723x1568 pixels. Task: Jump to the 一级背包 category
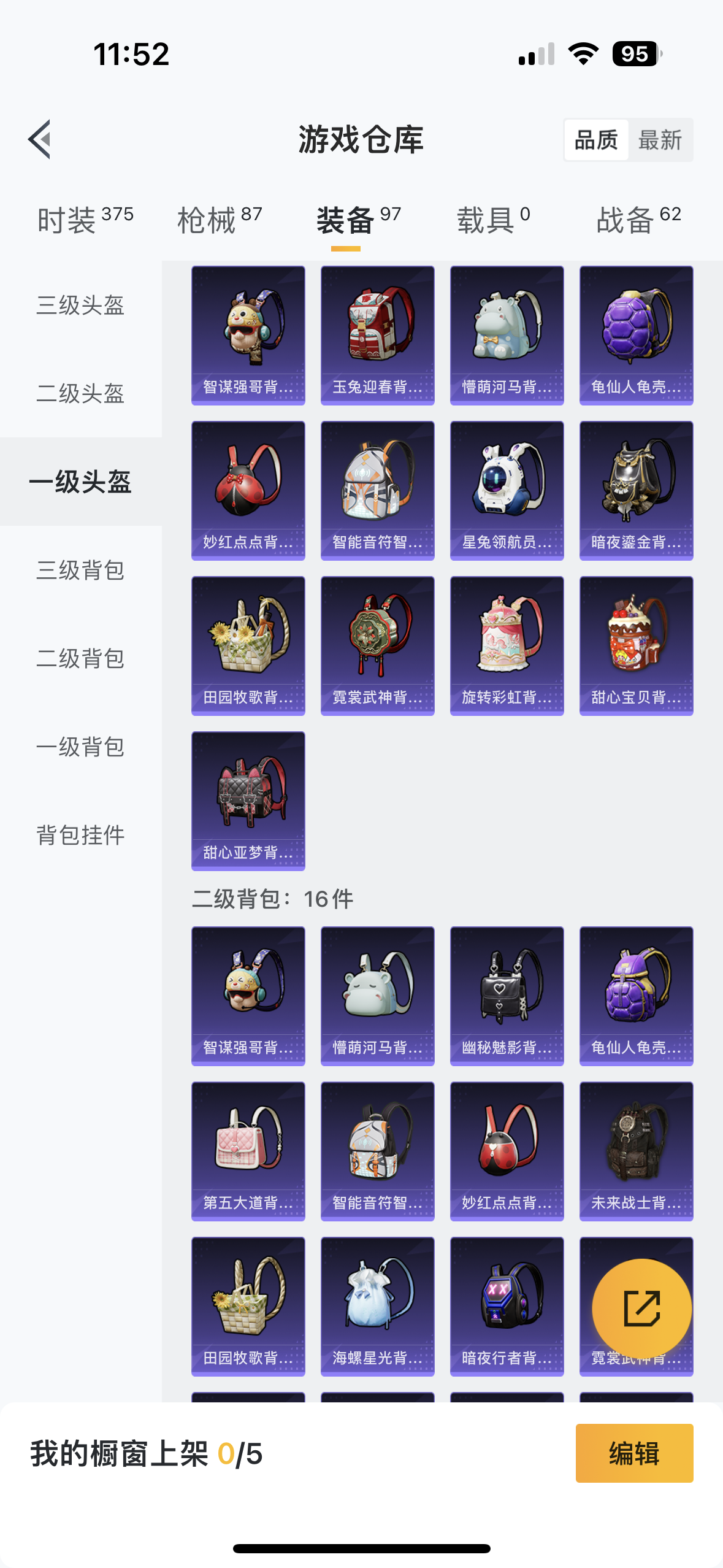coord(80,747)
